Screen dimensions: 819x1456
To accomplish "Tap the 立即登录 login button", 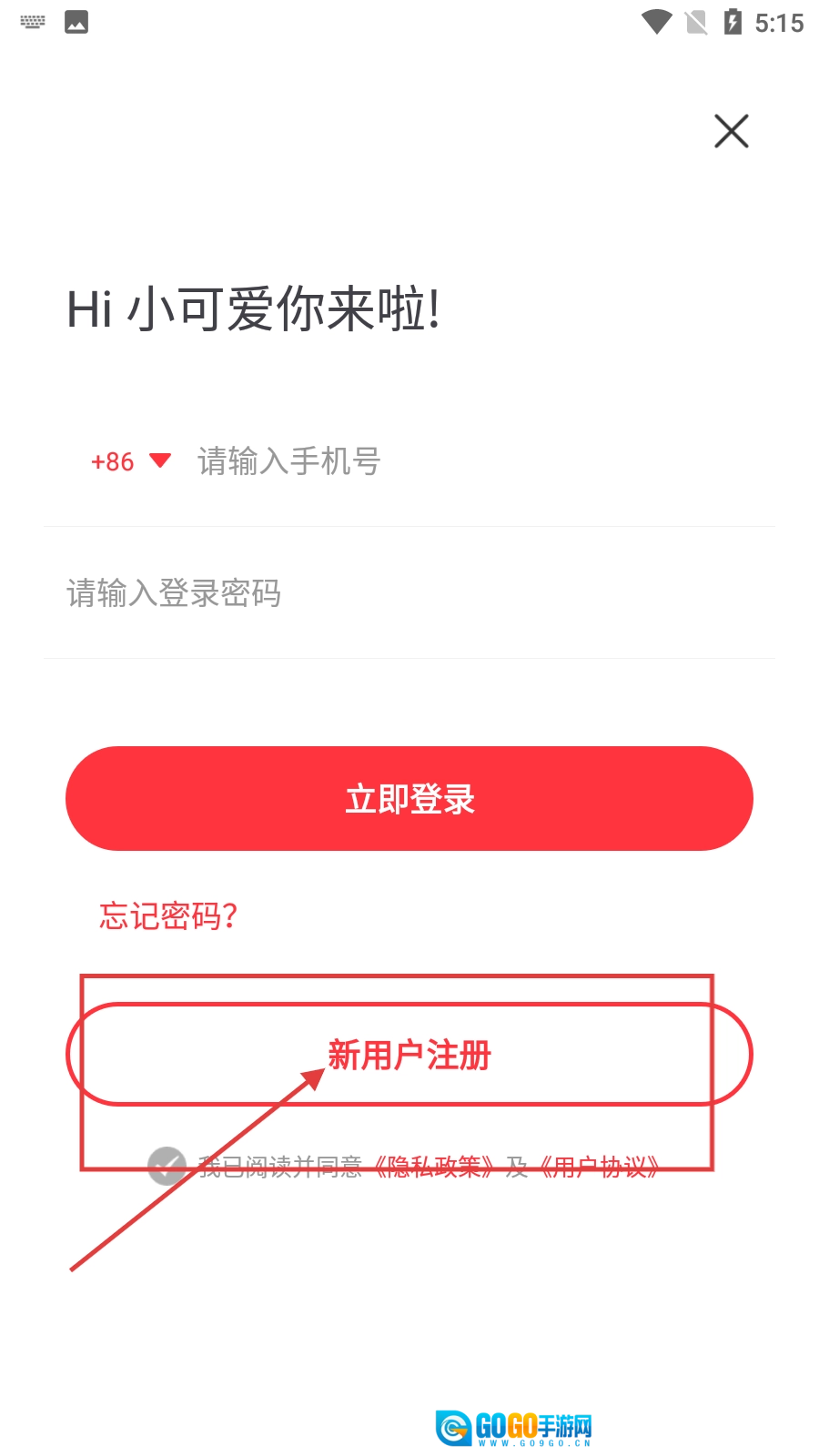I will (409, 799).
